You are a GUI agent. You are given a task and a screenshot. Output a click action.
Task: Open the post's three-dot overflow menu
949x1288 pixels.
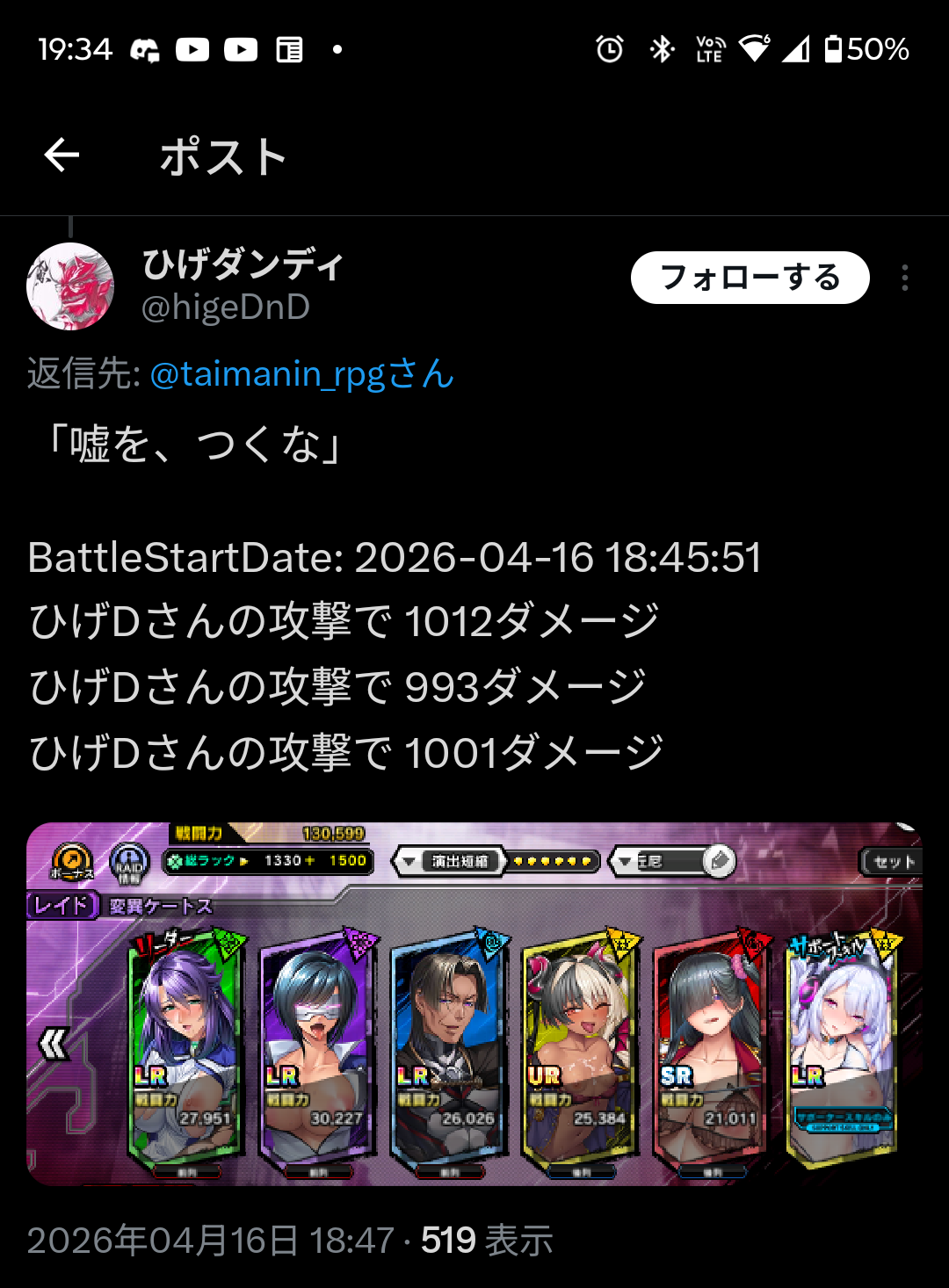(904, 279)
